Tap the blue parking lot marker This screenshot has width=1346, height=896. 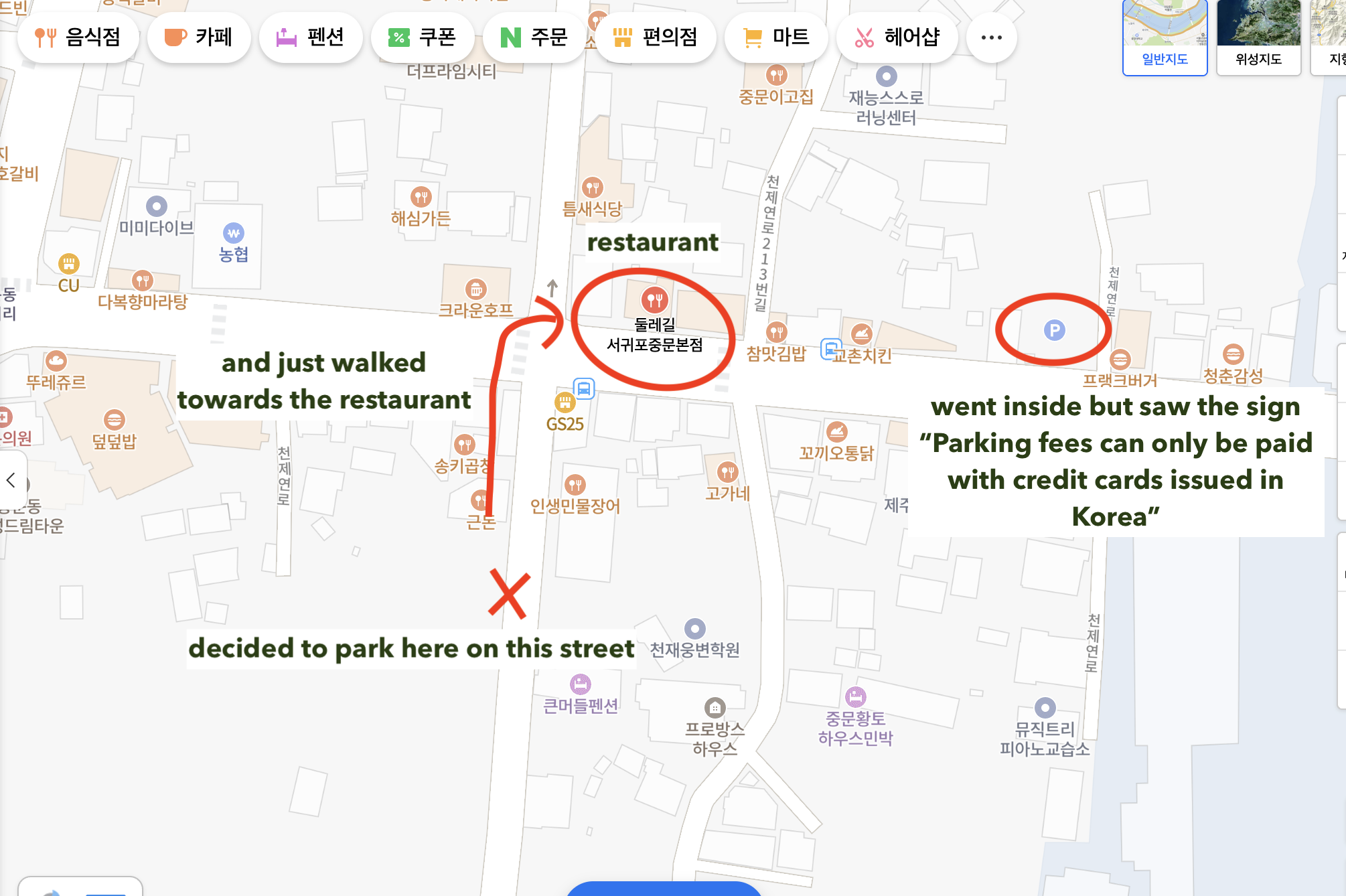[1054, 330]
